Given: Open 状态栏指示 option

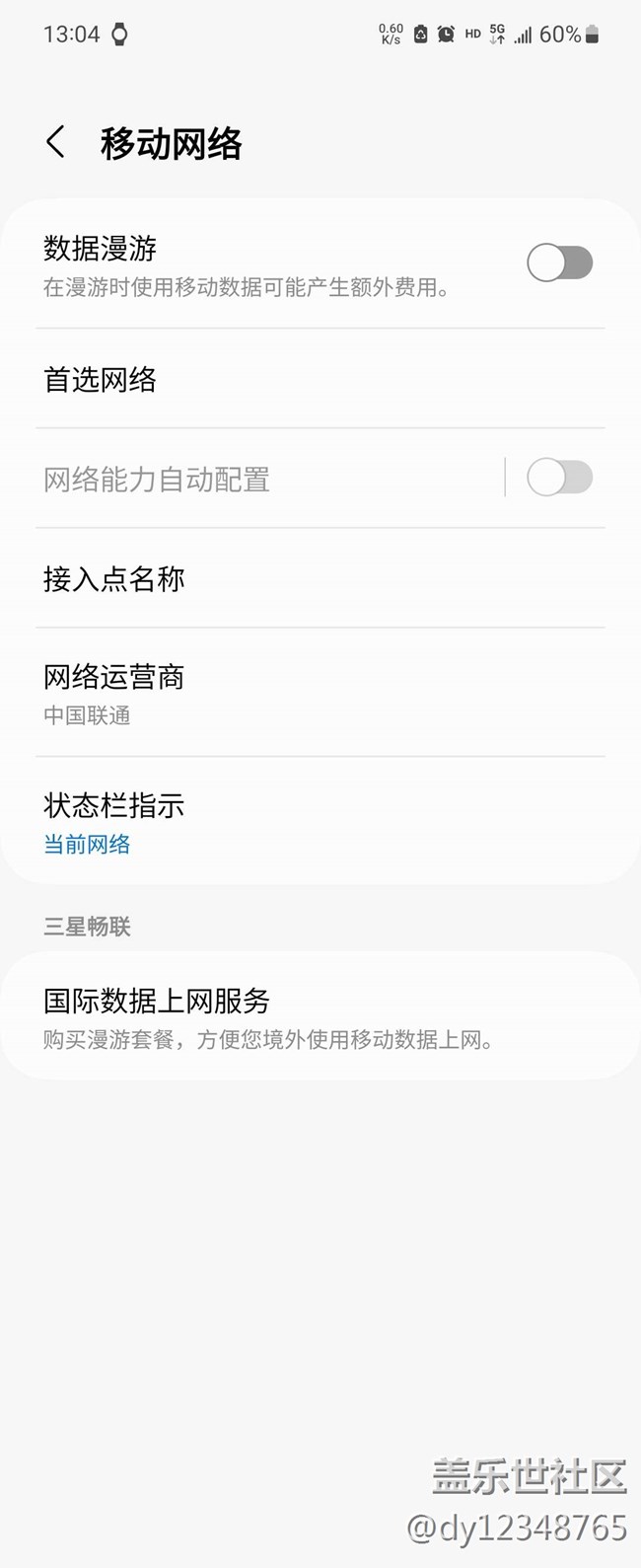Looking at the screenshot, I should (320, 821).
